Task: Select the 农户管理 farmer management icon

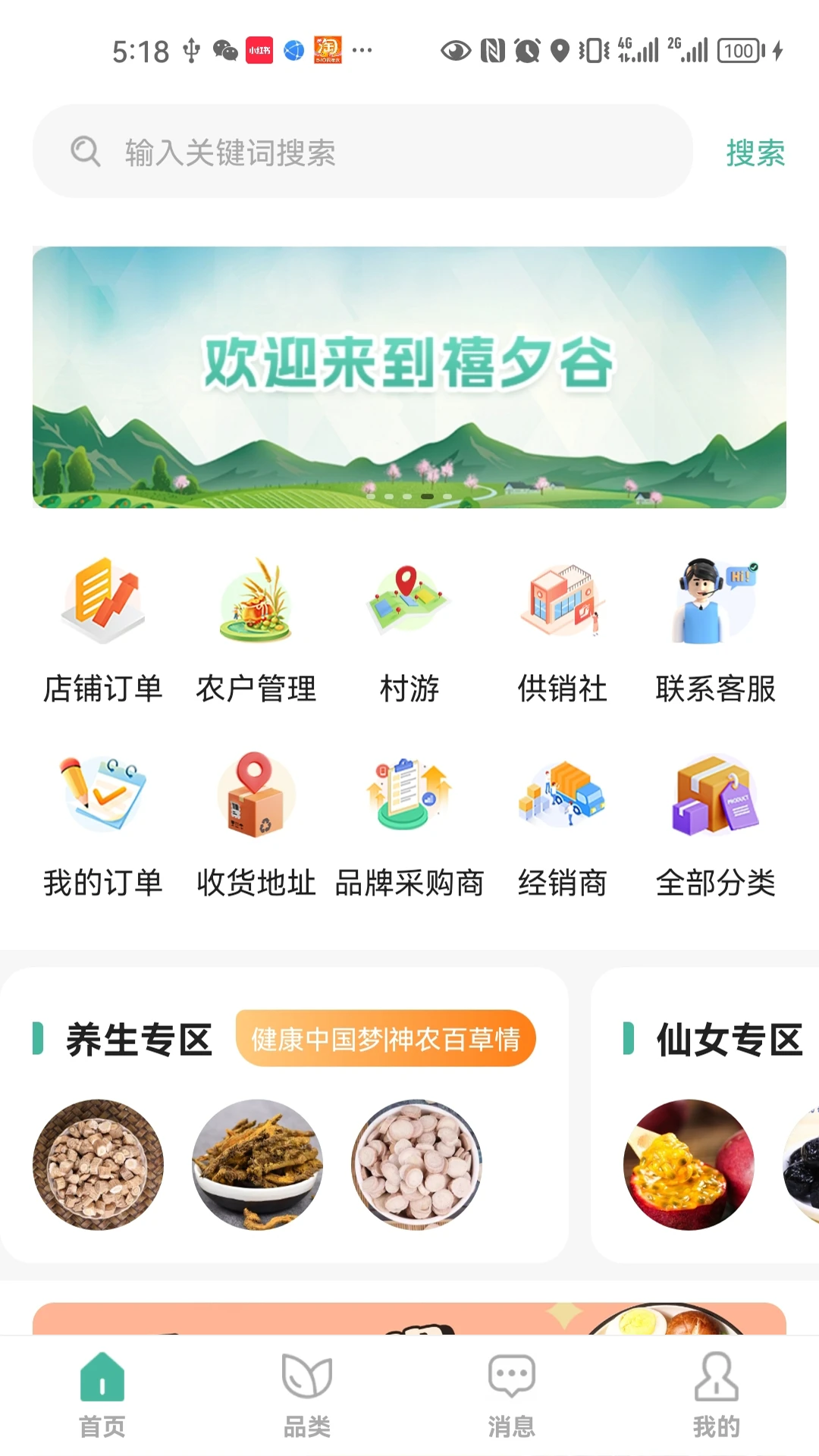Action: tap(256, 629)
